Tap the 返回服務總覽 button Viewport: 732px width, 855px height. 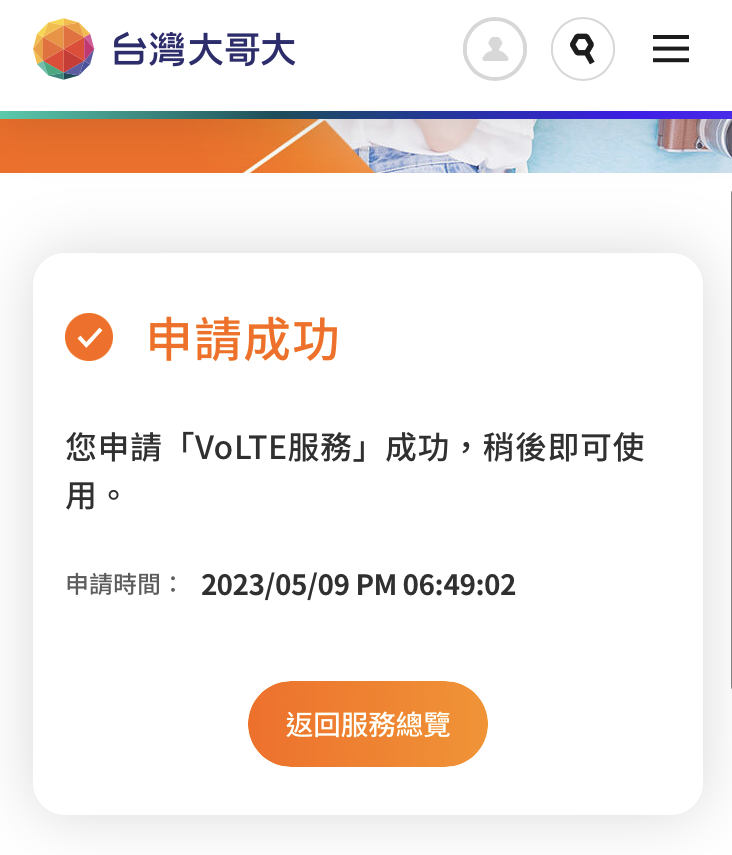(367, 724)
